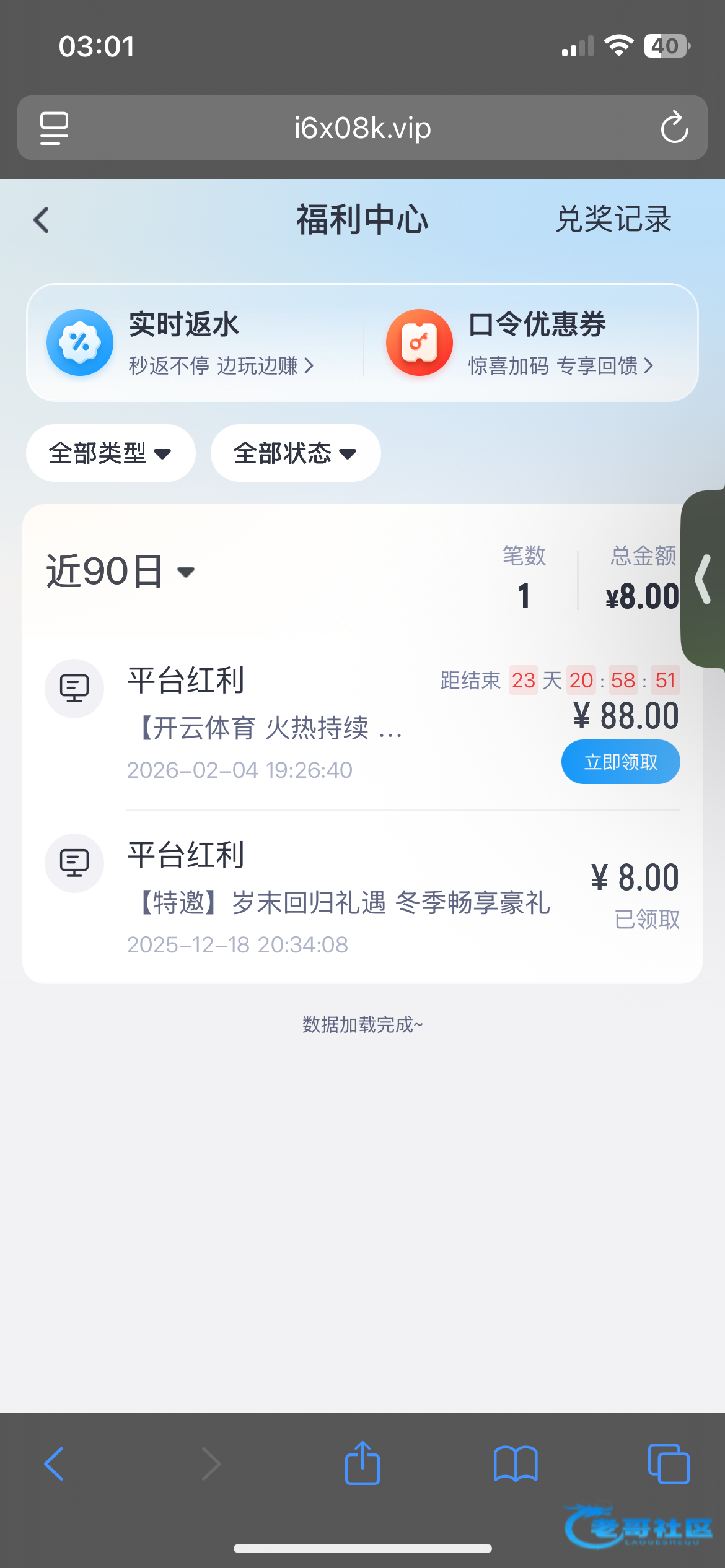This screenshot has width=725, height=1568.
Task: Show all open browser tabs
Action: pyautogui.click(x=668, y=1464)
